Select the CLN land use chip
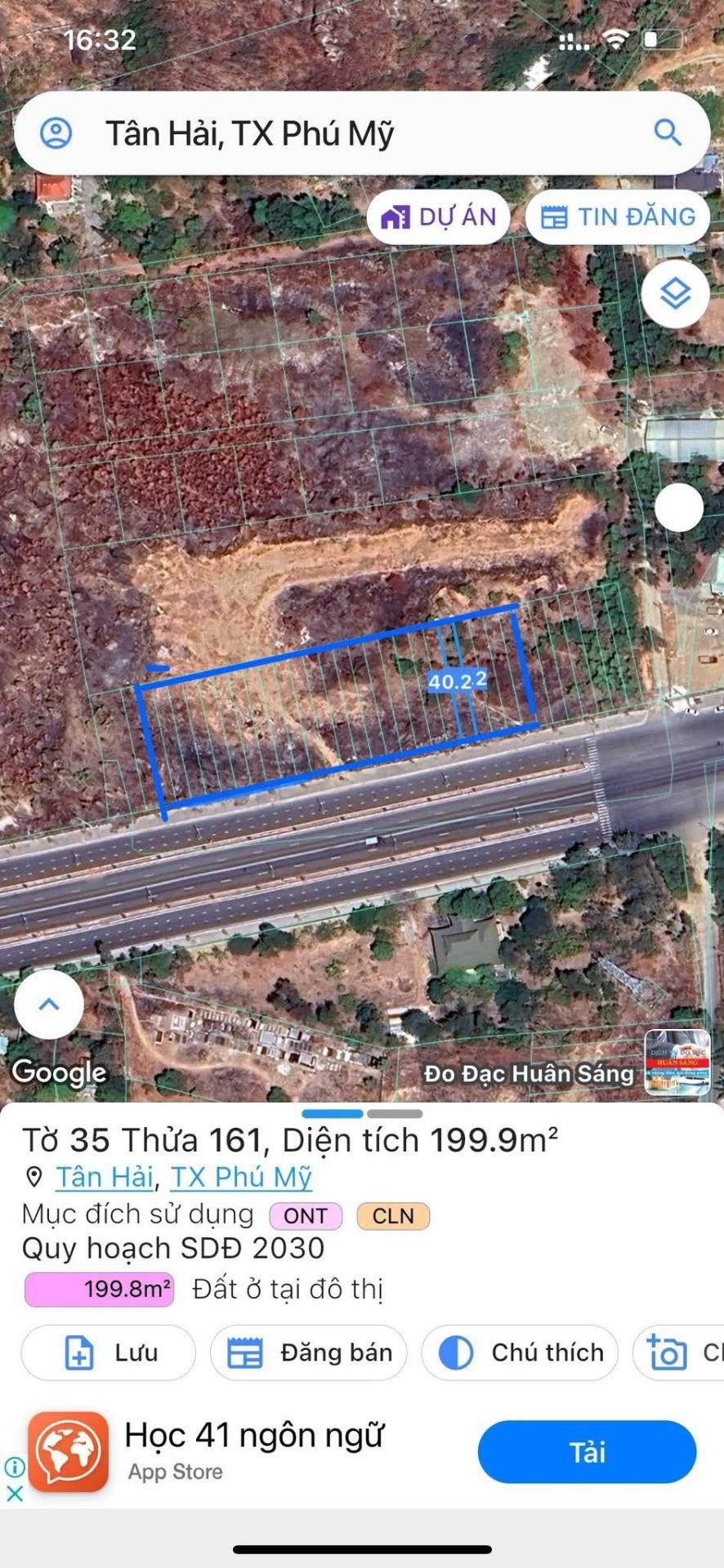This screenshot has width=724, height=1568. click(393, 1216)
